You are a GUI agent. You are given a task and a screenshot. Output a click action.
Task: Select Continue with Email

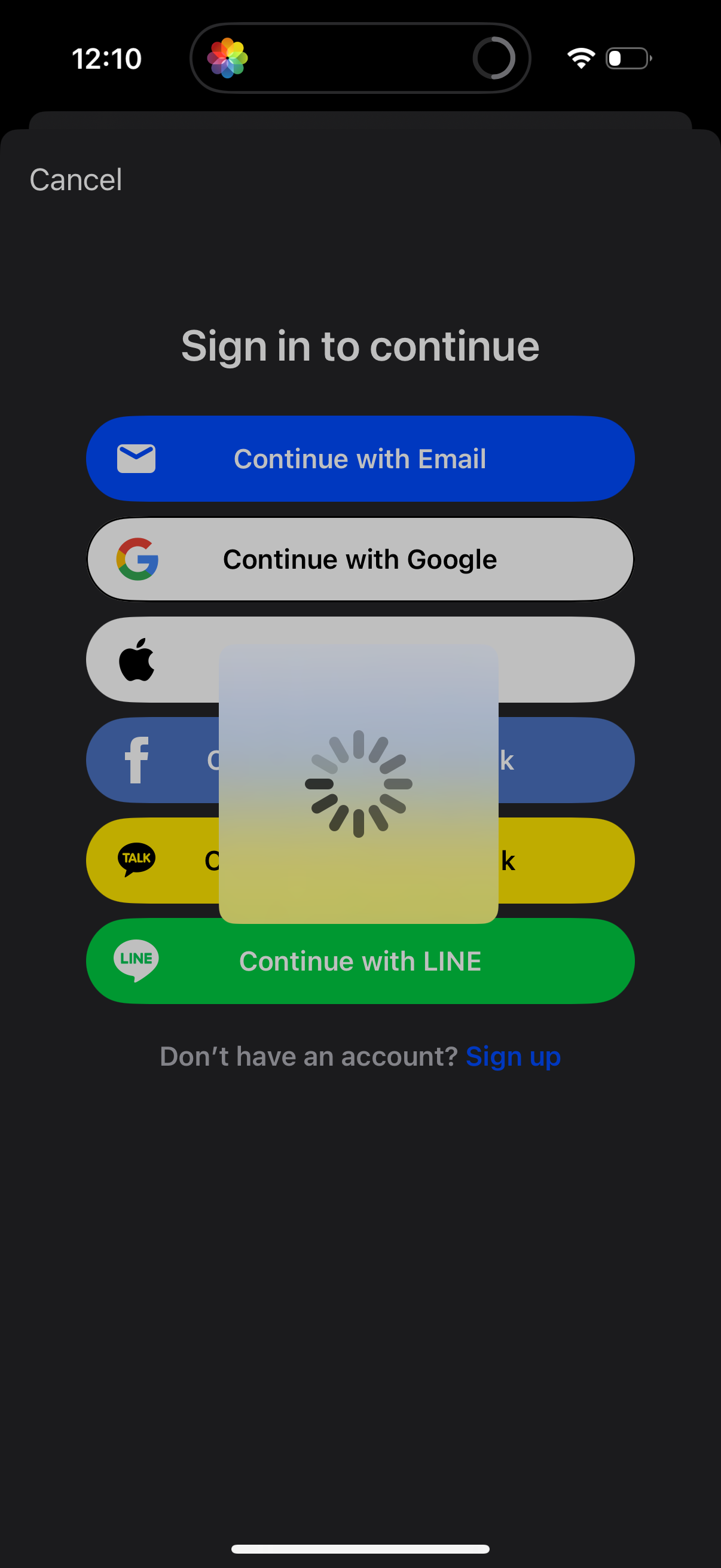click(x=360, y=458)
